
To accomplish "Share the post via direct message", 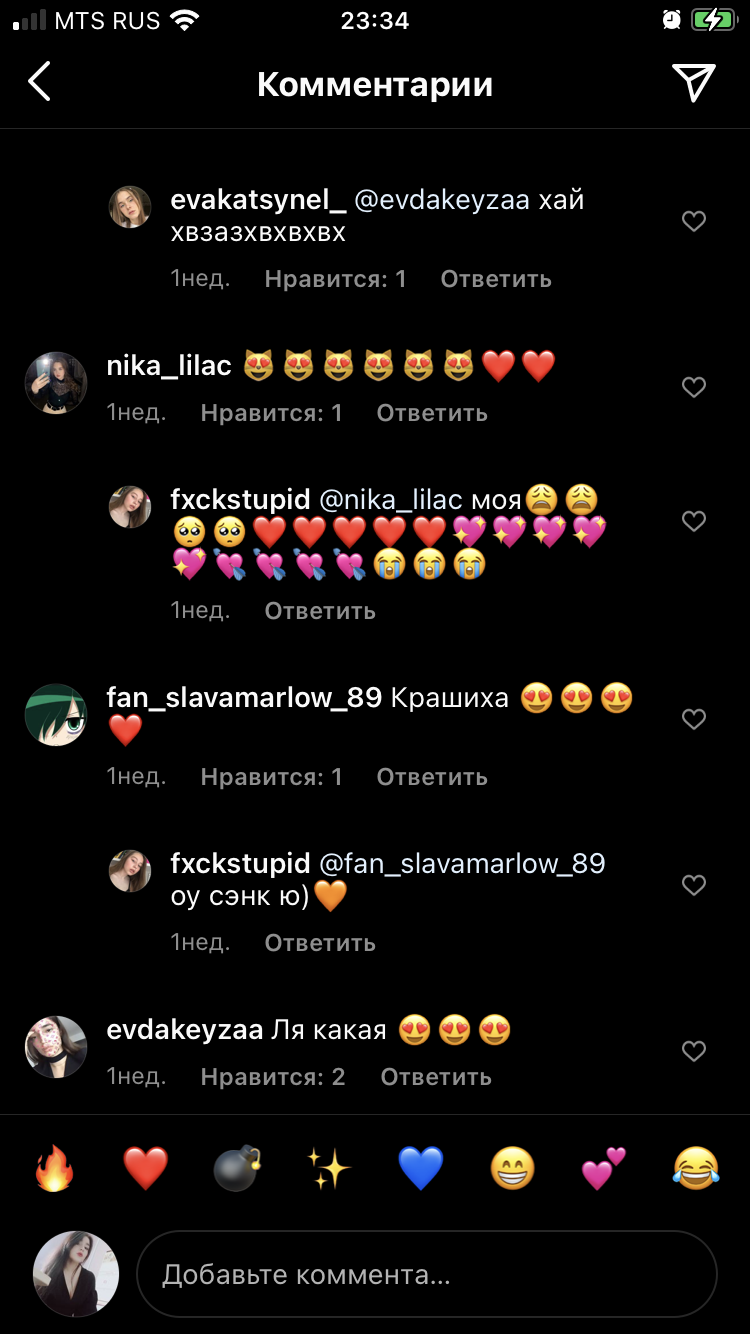I will pyautogui.click(x=693, y=83).
